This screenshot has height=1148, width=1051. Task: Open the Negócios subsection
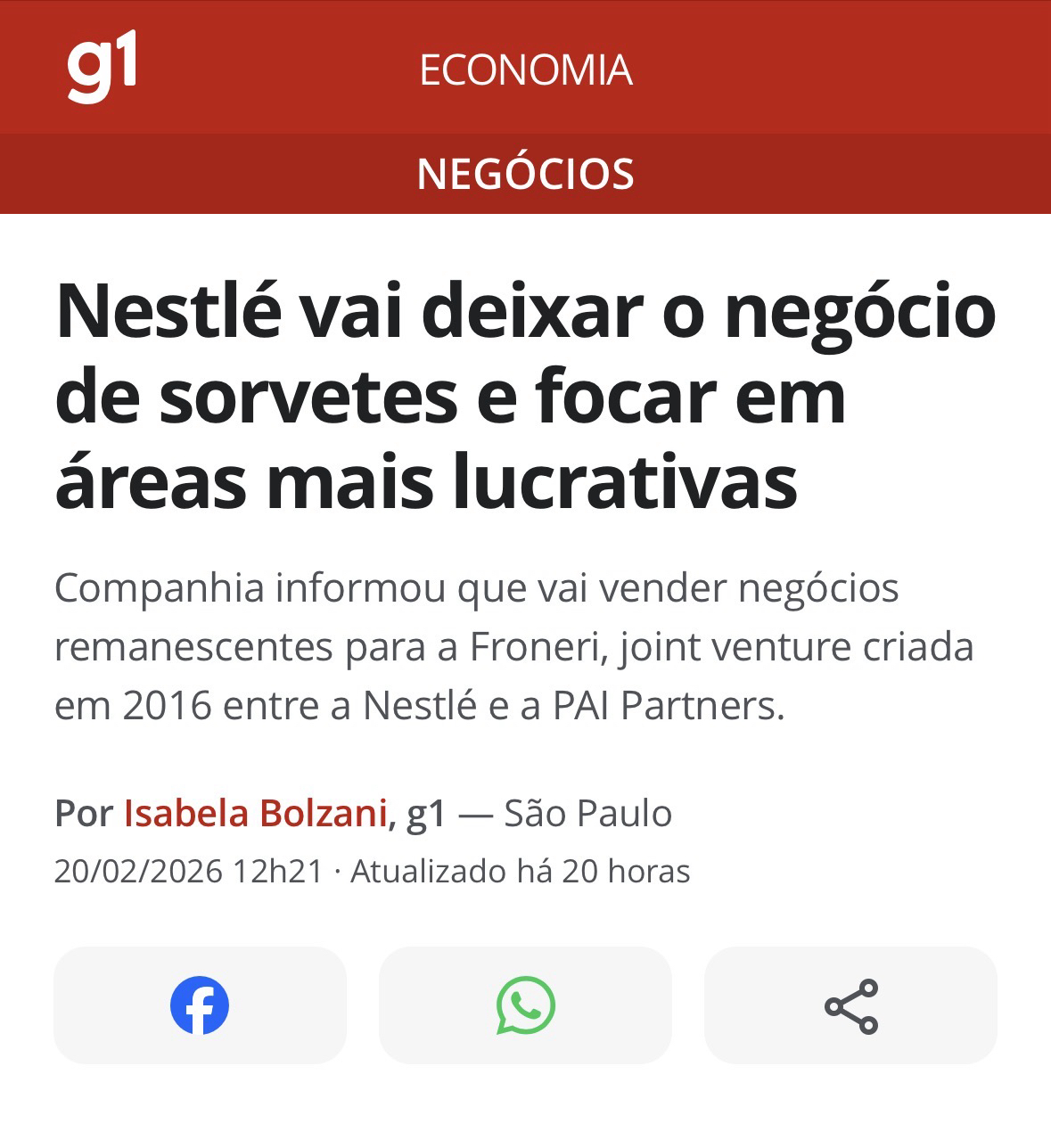coord(525,174)
